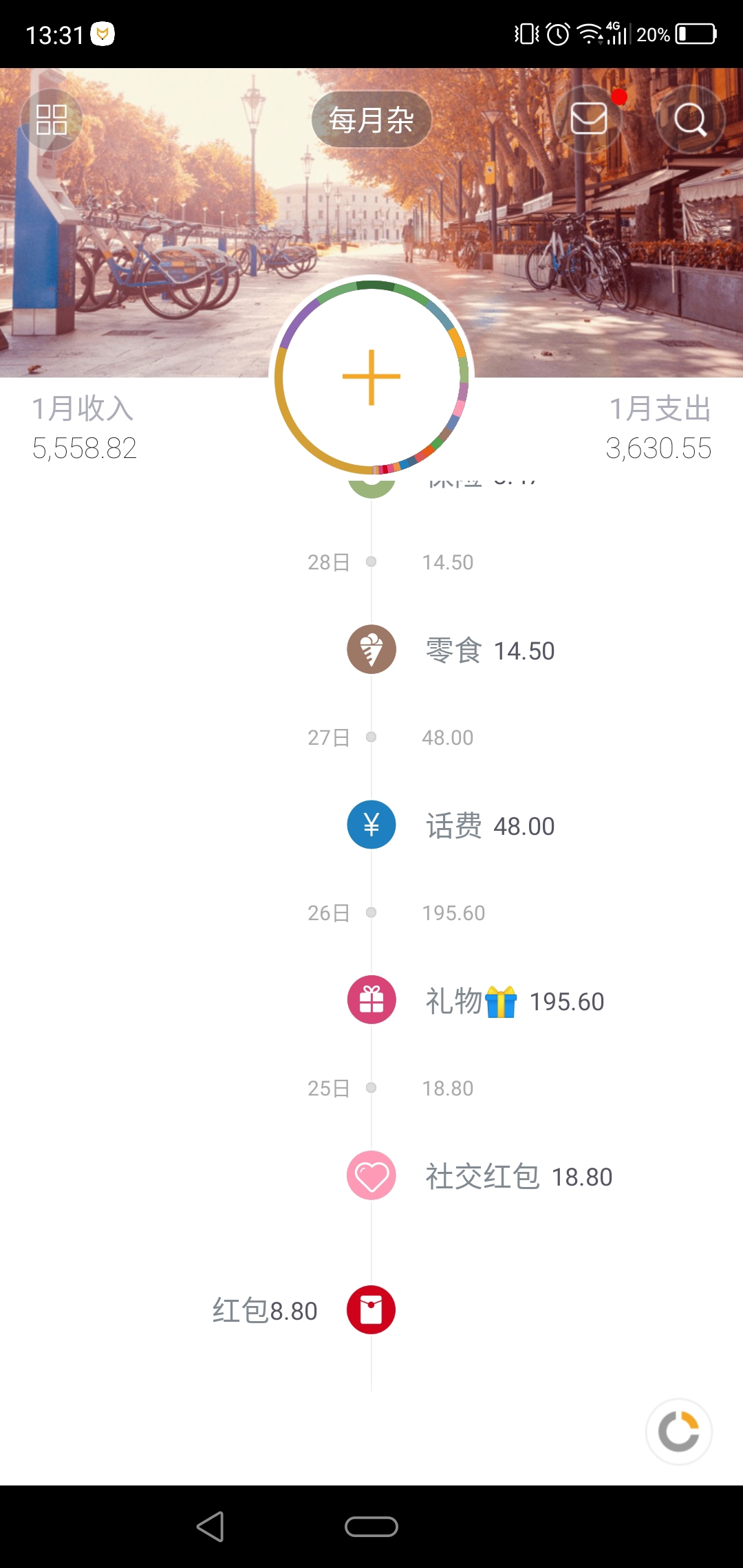Image resolution: width=743 pixels, height=1568 pixels.
Task: View 1月支出 expense summary
Action: 659,428
